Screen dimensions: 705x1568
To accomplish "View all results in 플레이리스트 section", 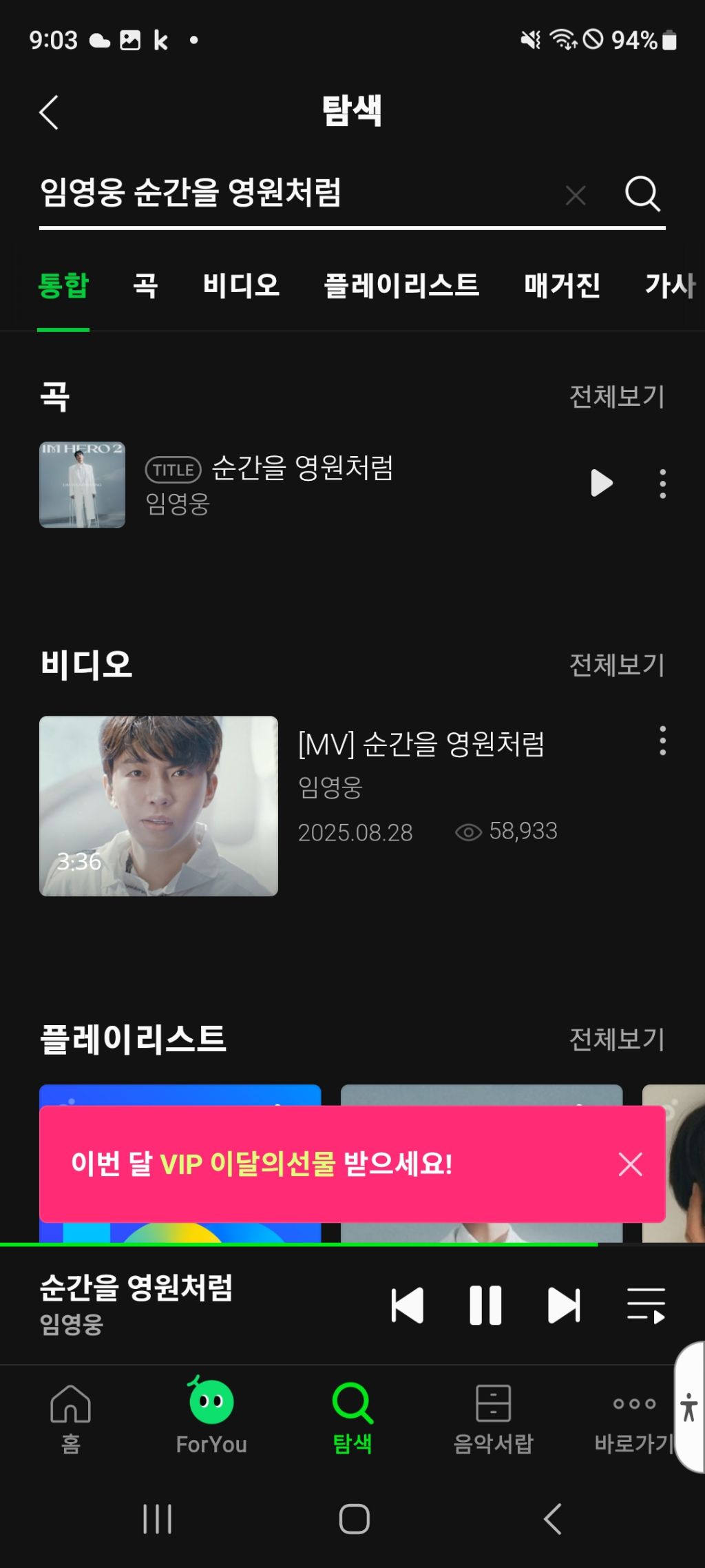I will [616, 1039].
